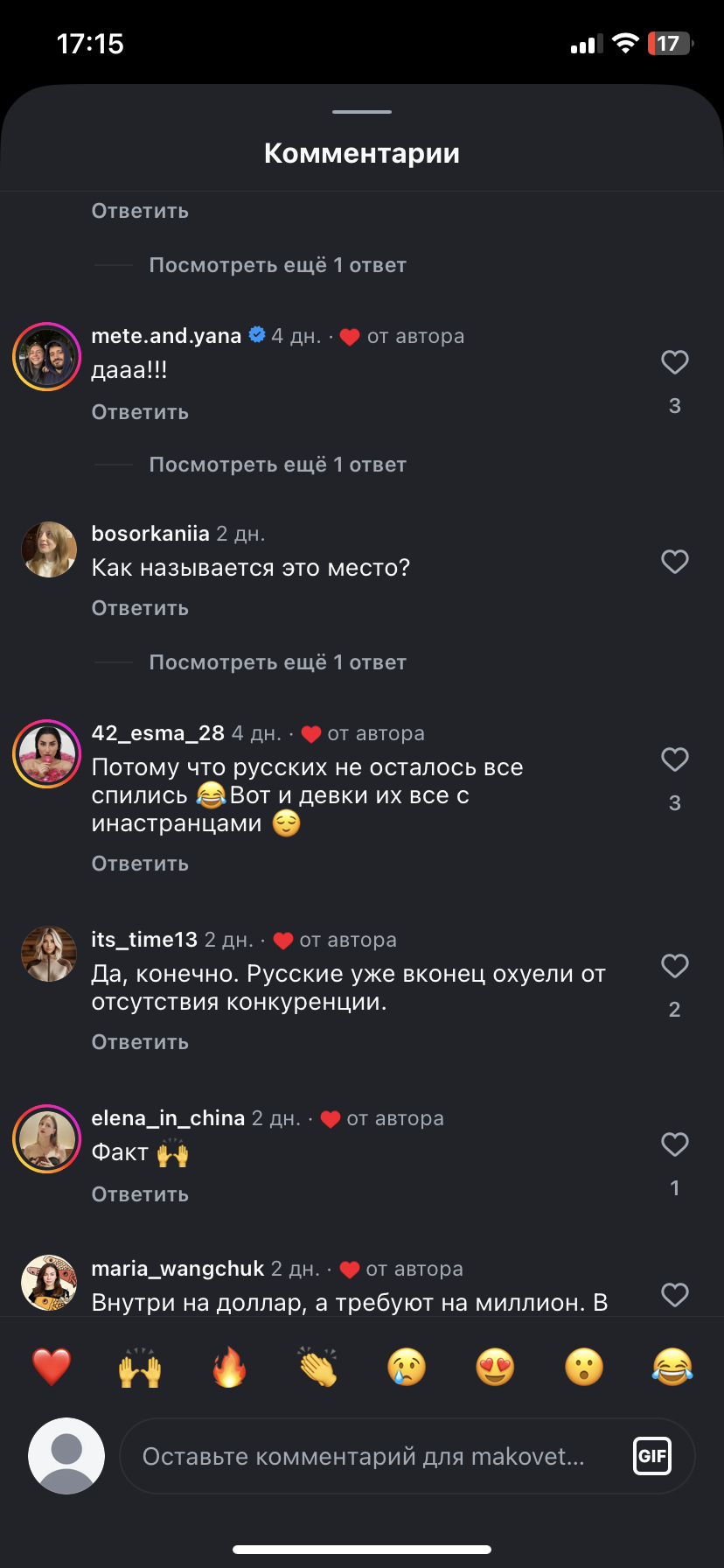Reply to 42_esma_28's comment
Viewport: 724px width, 1568px height.
coord(140,864)
